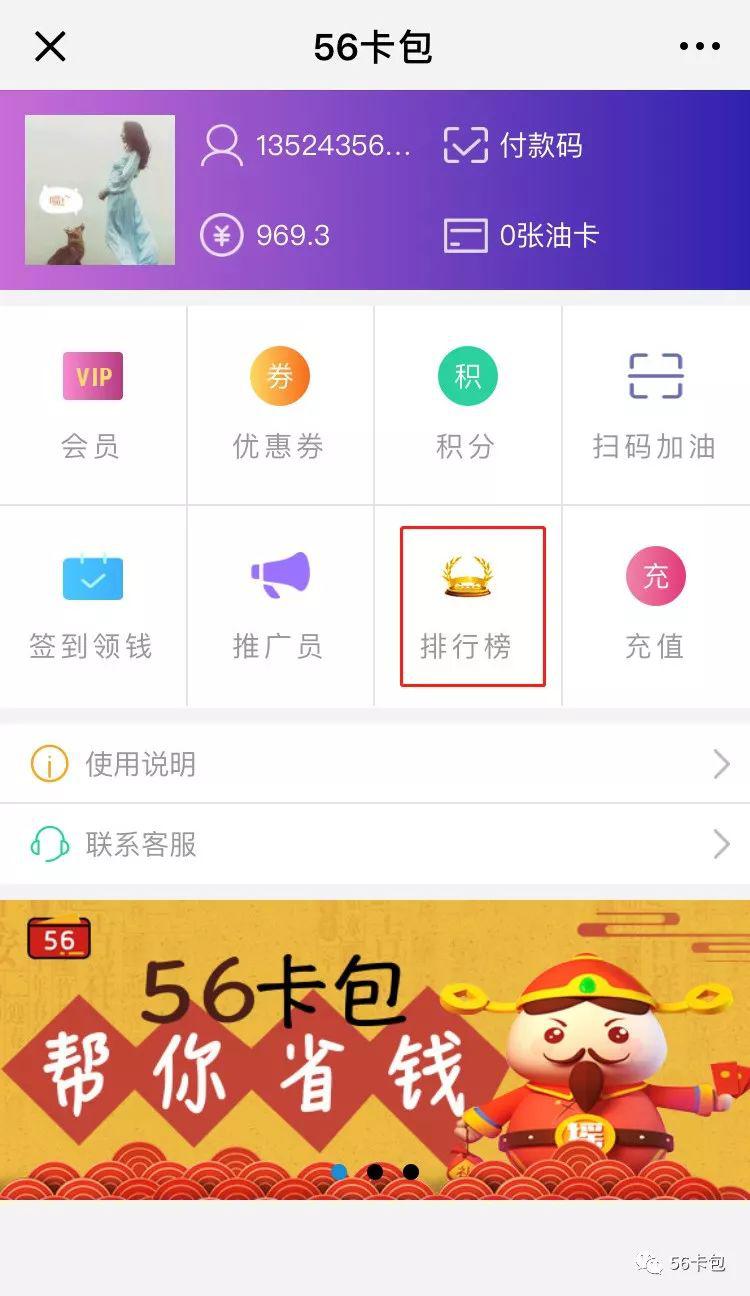Open the three-dot overflow menu
Viewport: 750px width, 1296px height.
click(x=700, y=46)
